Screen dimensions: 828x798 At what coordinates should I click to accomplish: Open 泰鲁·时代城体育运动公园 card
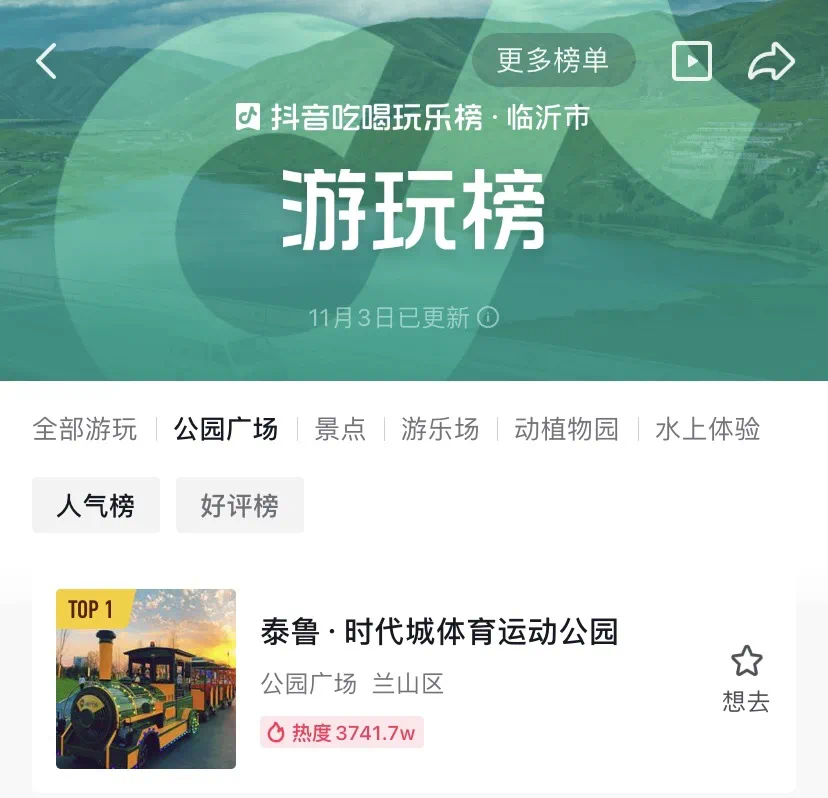pos(440,632)
